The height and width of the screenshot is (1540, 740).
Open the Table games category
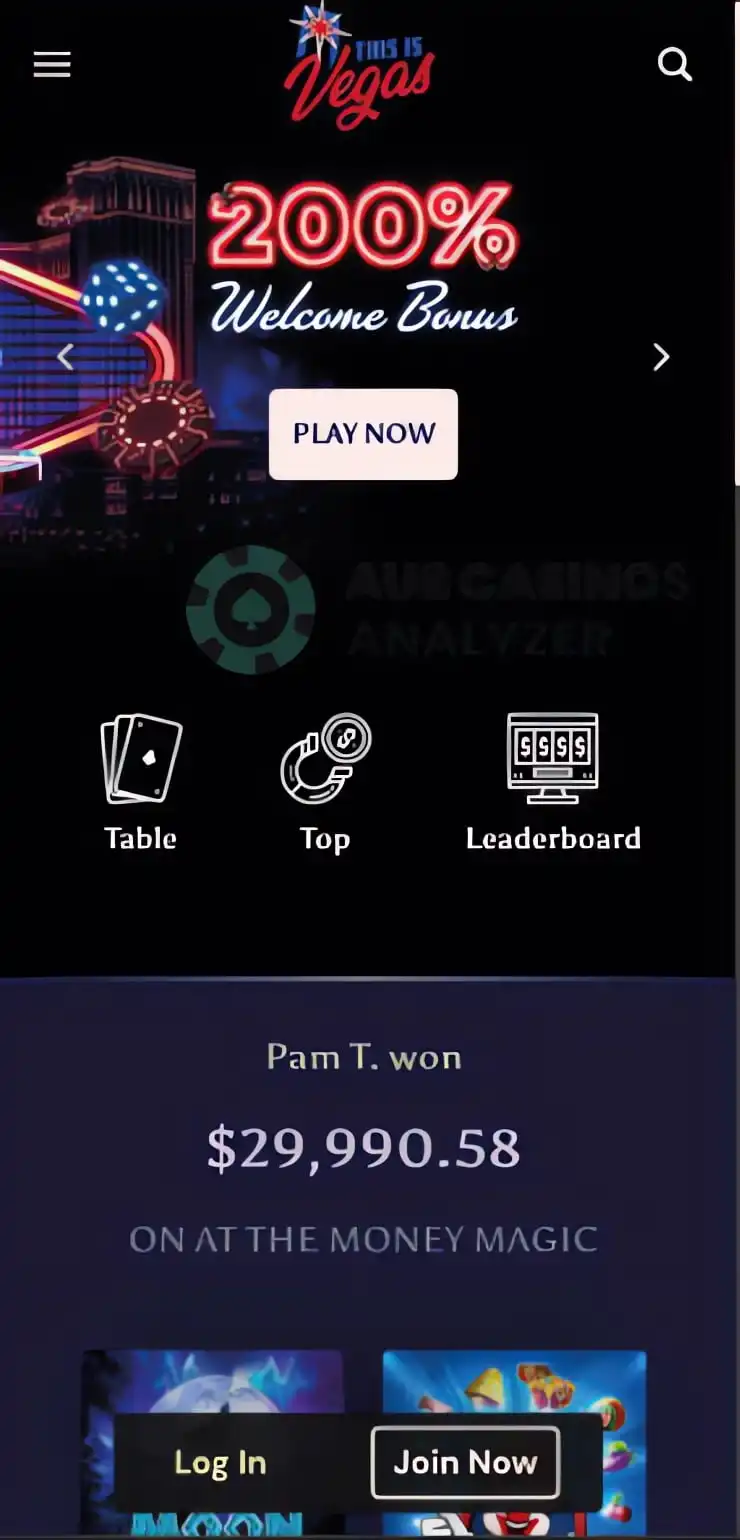141,782
